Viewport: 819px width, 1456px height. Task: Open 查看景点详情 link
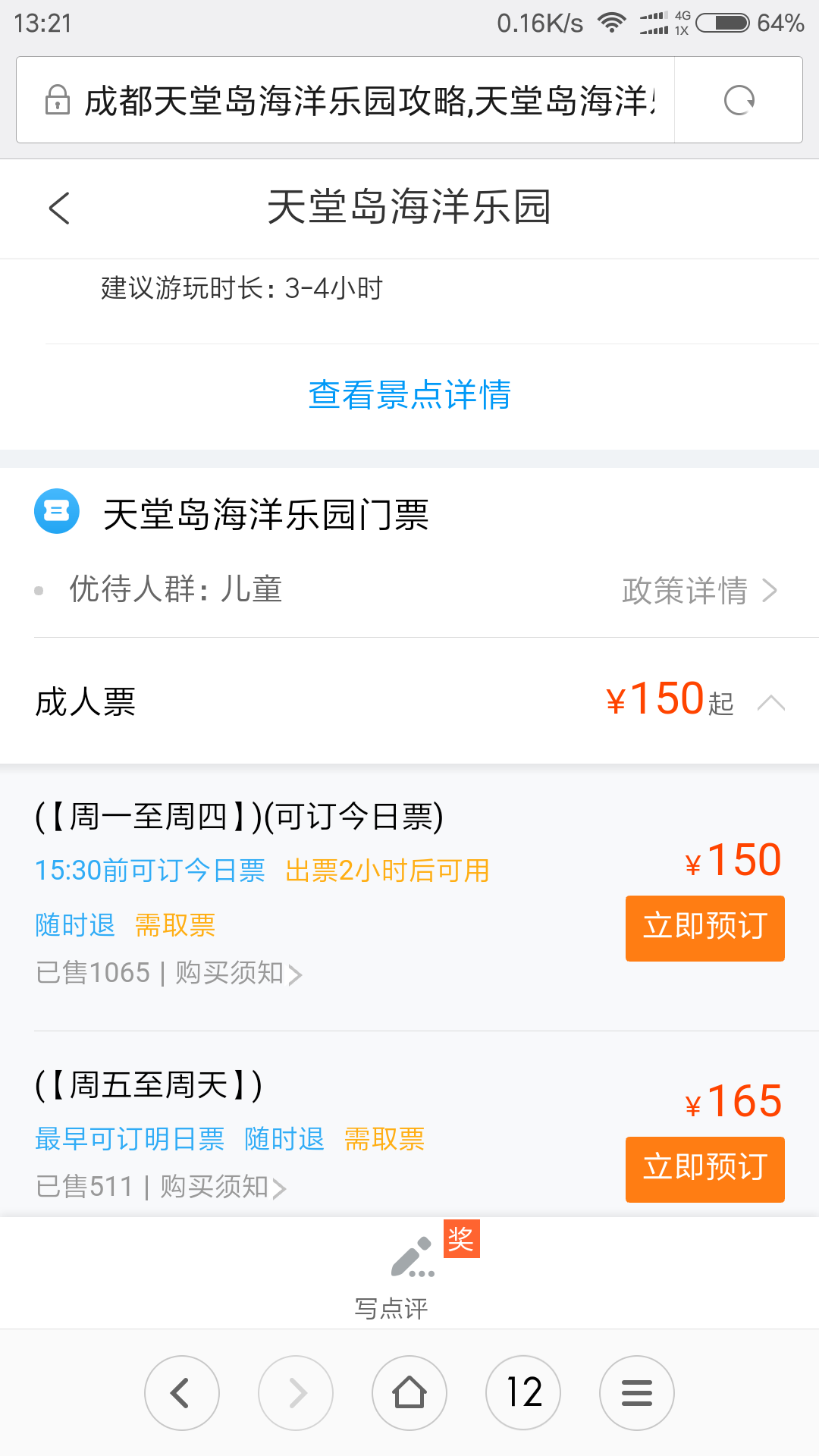409,395
